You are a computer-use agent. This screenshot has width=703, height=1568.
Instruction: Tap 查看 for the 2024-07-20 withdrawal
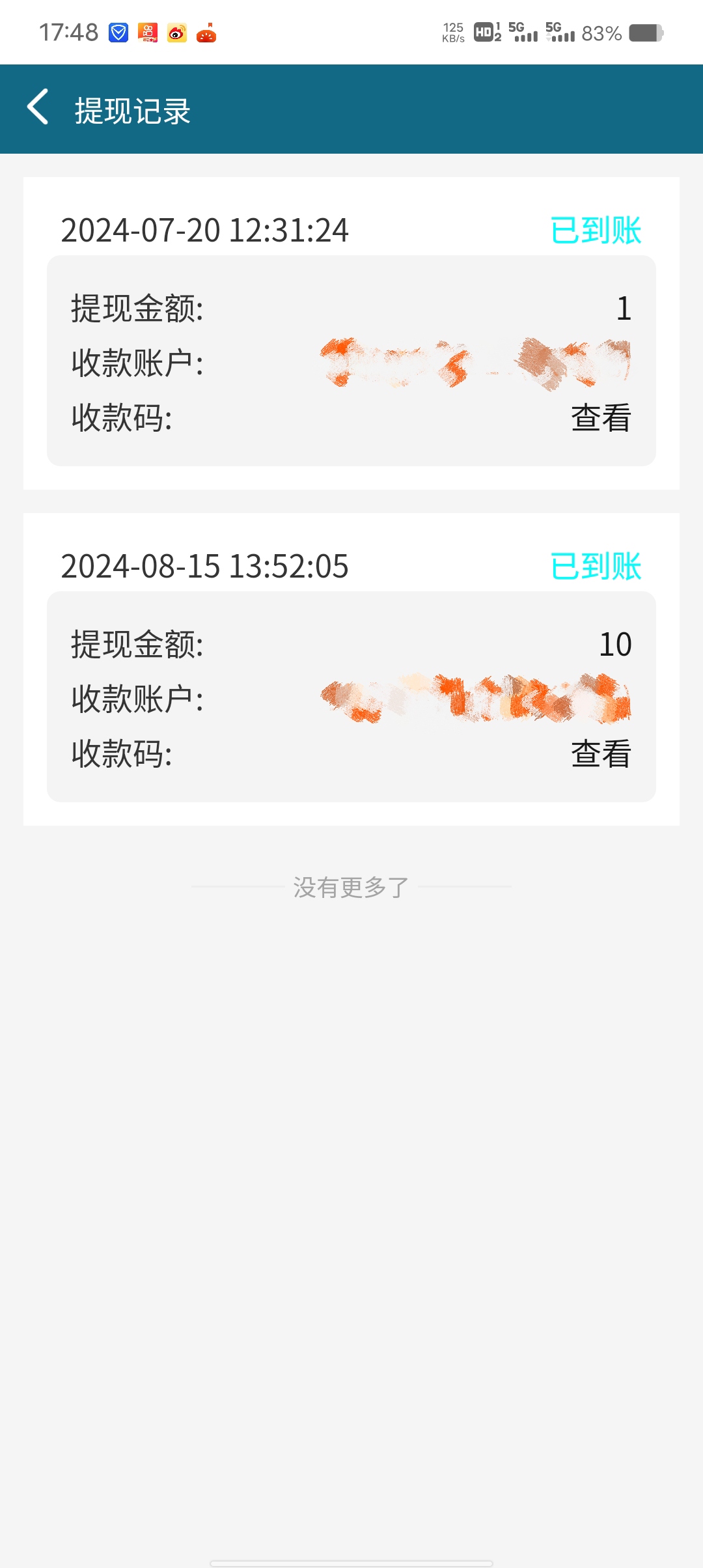click(600, 418)
